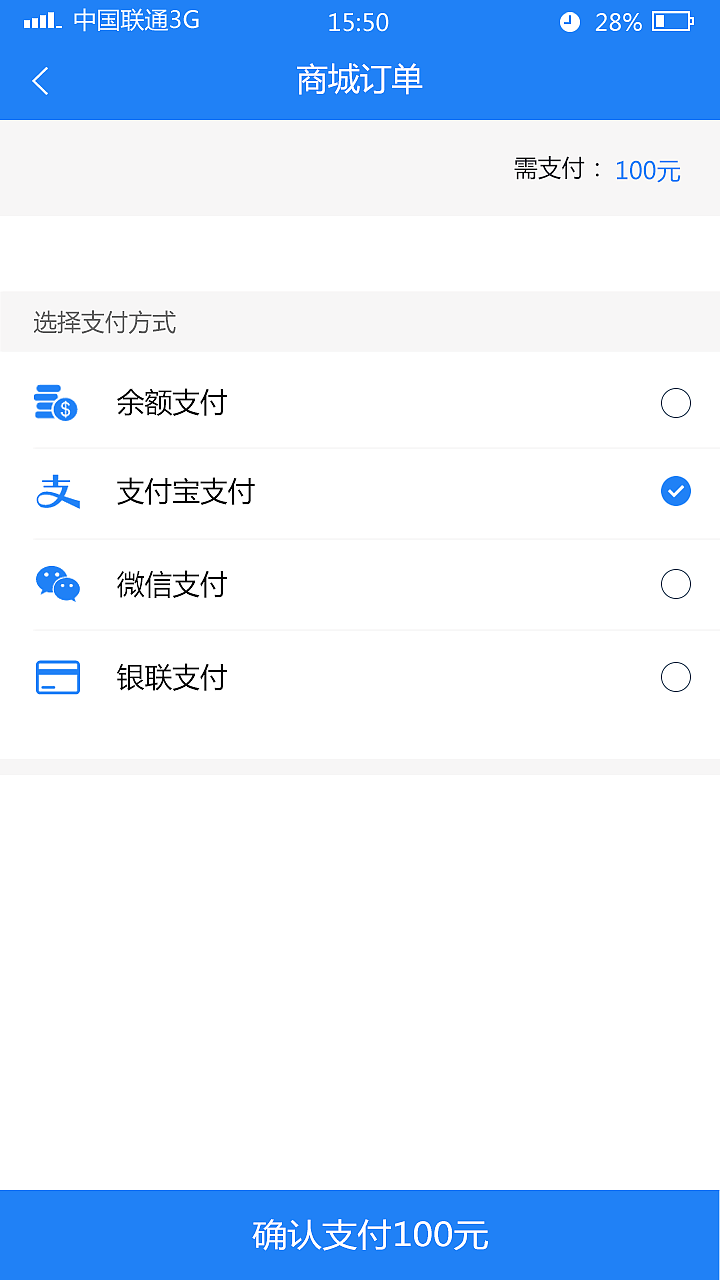Choose the 支付宝支付 option
The image size is (720, 1280).
point(675,491)
